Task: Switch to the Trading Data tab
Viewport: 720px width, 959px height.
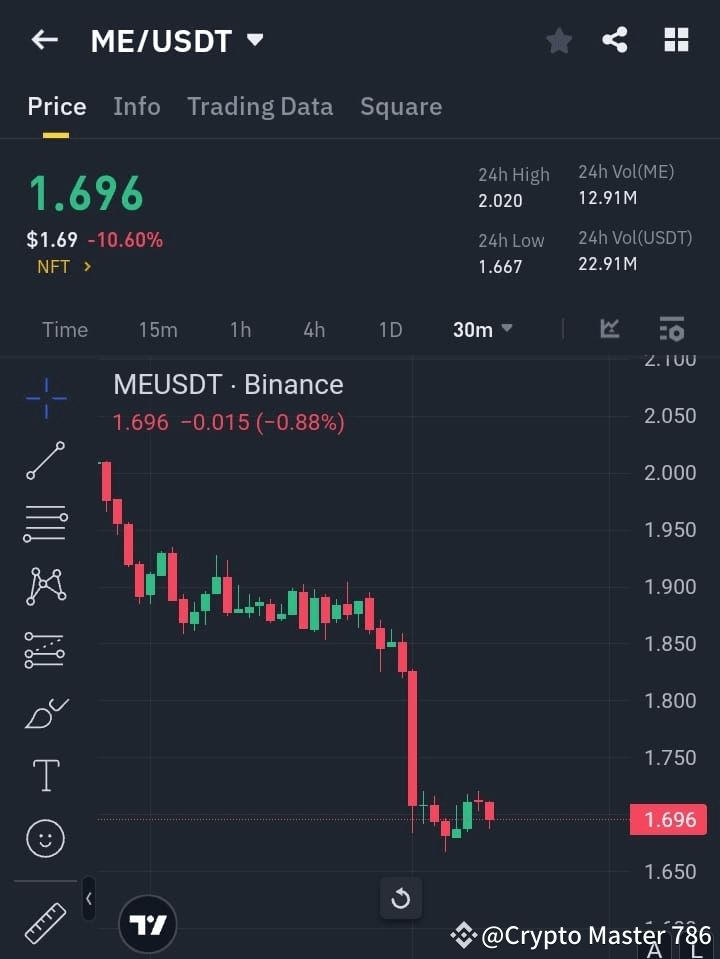Action: (260, 106)
